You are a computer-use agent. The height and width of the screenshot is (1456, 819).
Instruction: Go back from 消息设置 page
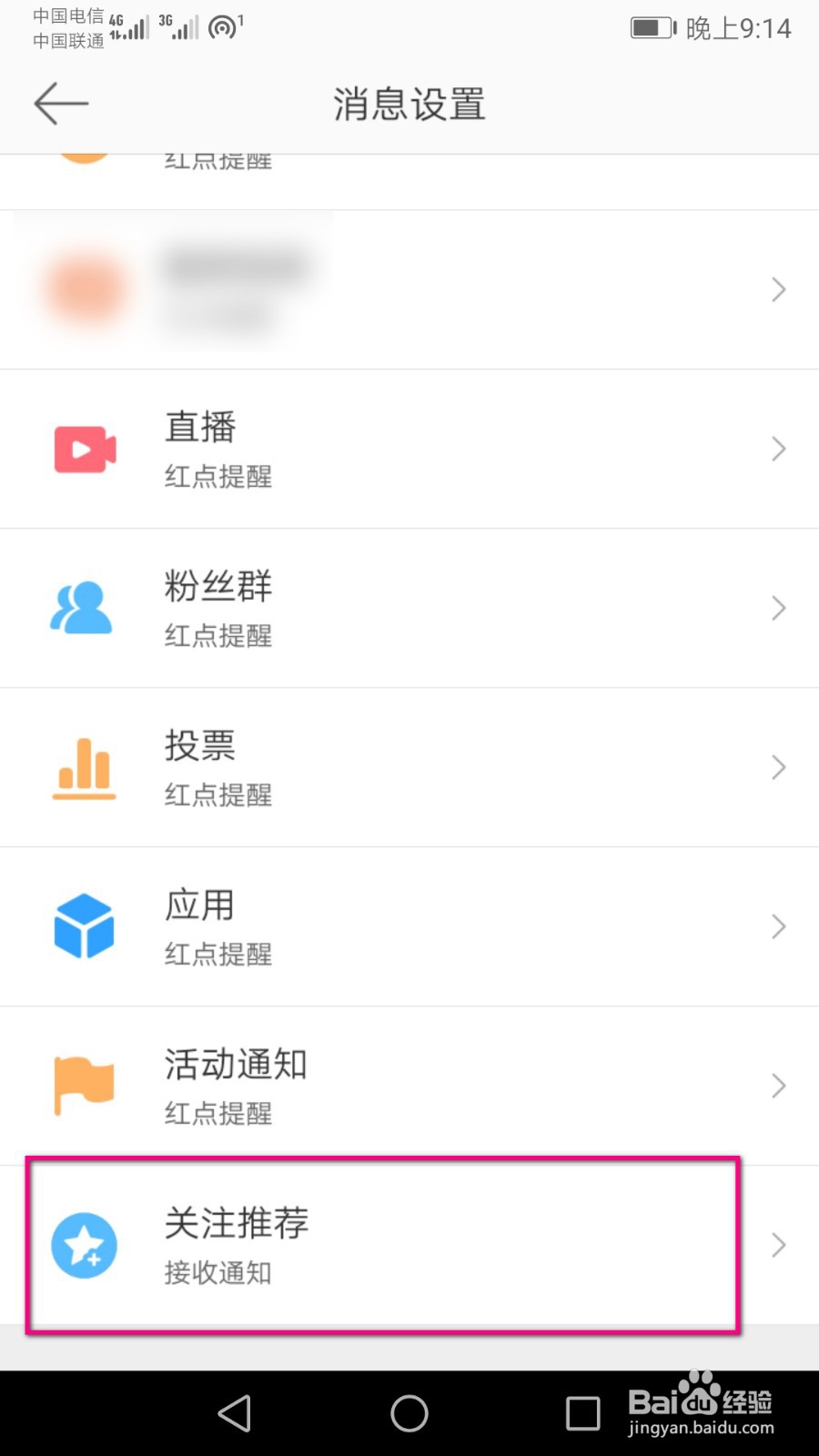(61, 104)
